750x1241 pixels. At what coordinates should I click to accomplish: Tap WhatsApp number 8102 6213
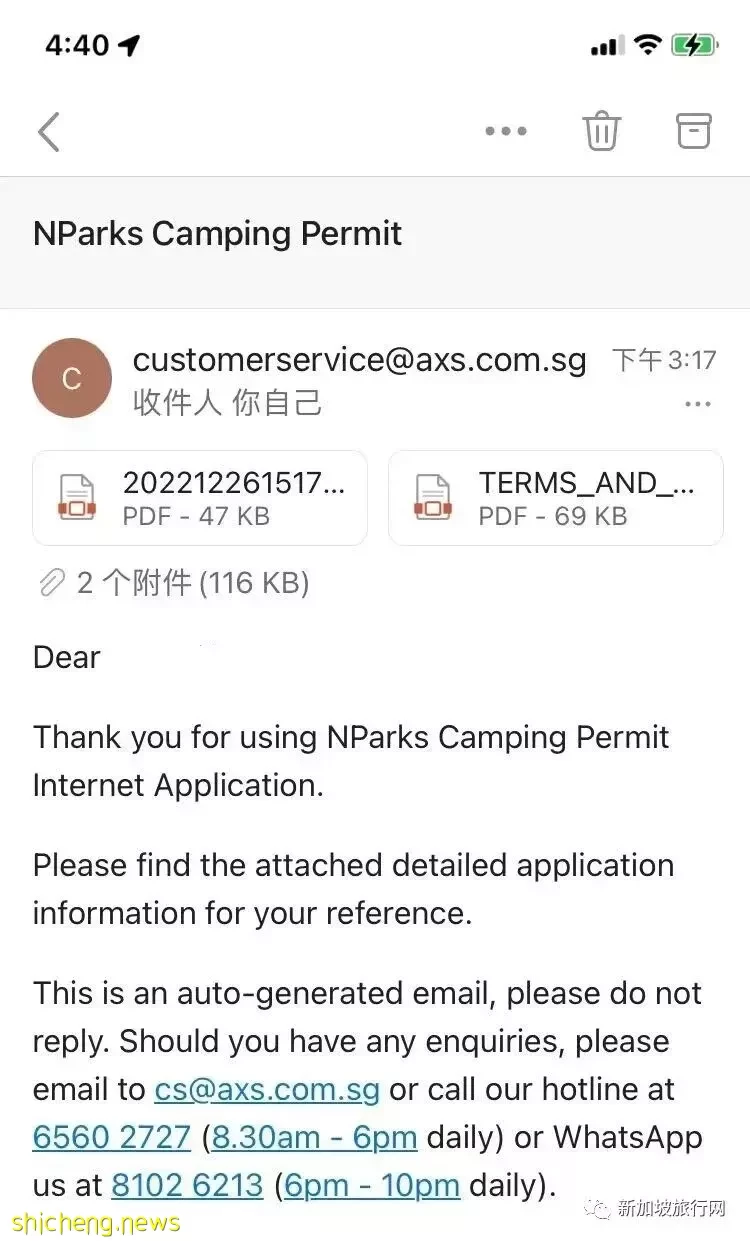click(x=187, y=1185)
